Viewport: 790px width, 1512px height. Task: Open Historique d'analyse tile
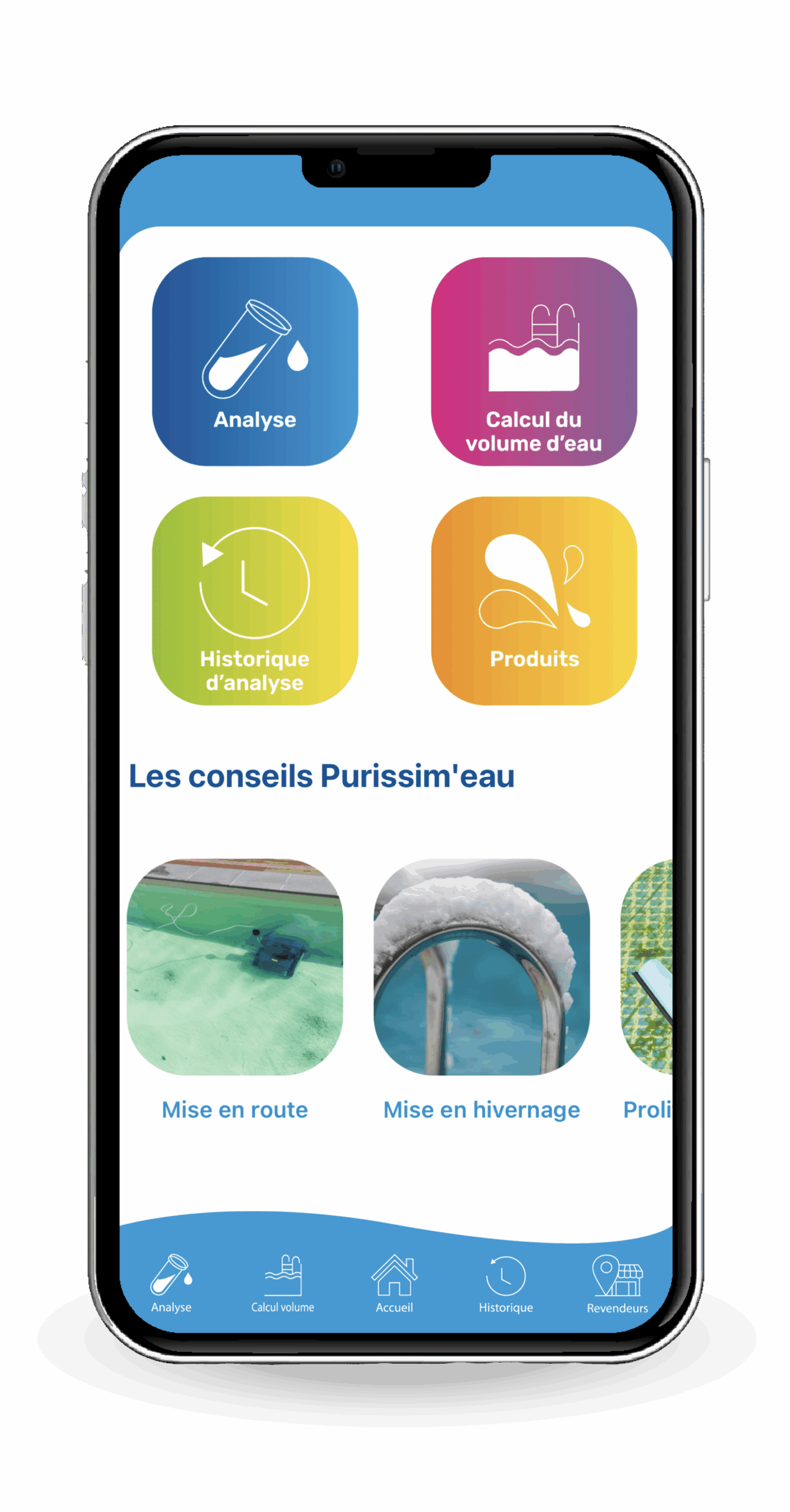coord(255,600)
